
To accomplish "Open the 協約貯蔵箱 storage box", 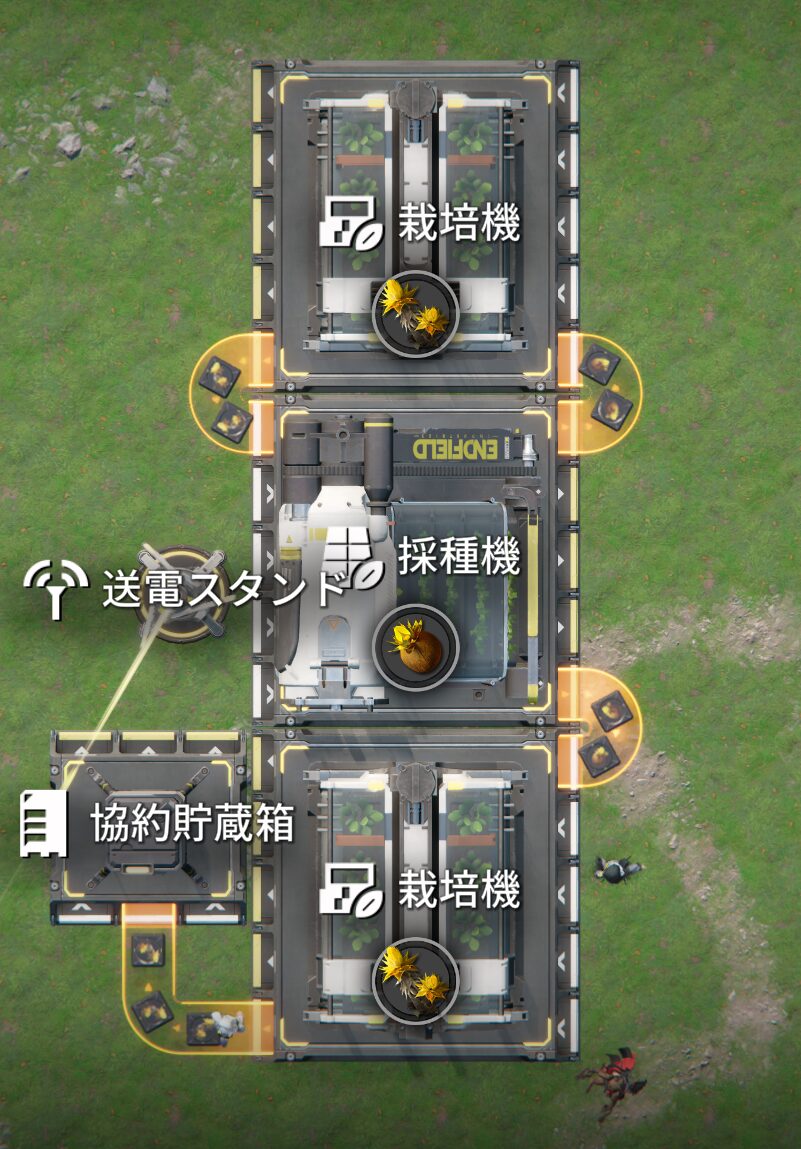I will coord(149,826).
